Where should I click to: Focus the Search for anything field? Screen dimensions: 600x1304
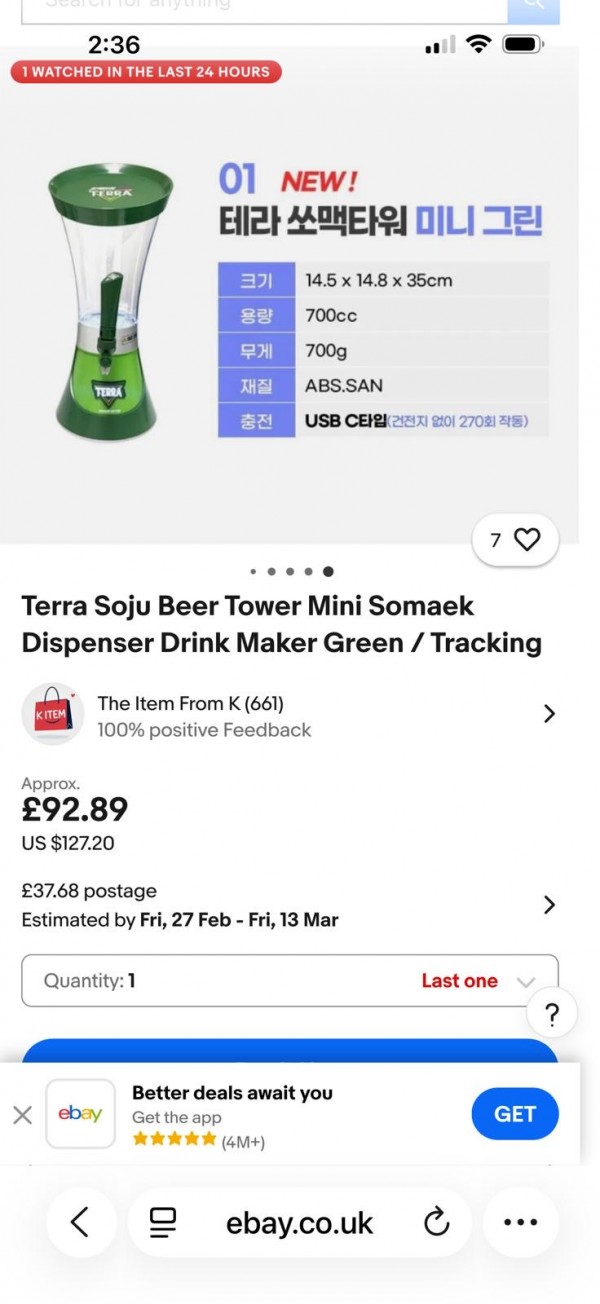coord(262,6)
